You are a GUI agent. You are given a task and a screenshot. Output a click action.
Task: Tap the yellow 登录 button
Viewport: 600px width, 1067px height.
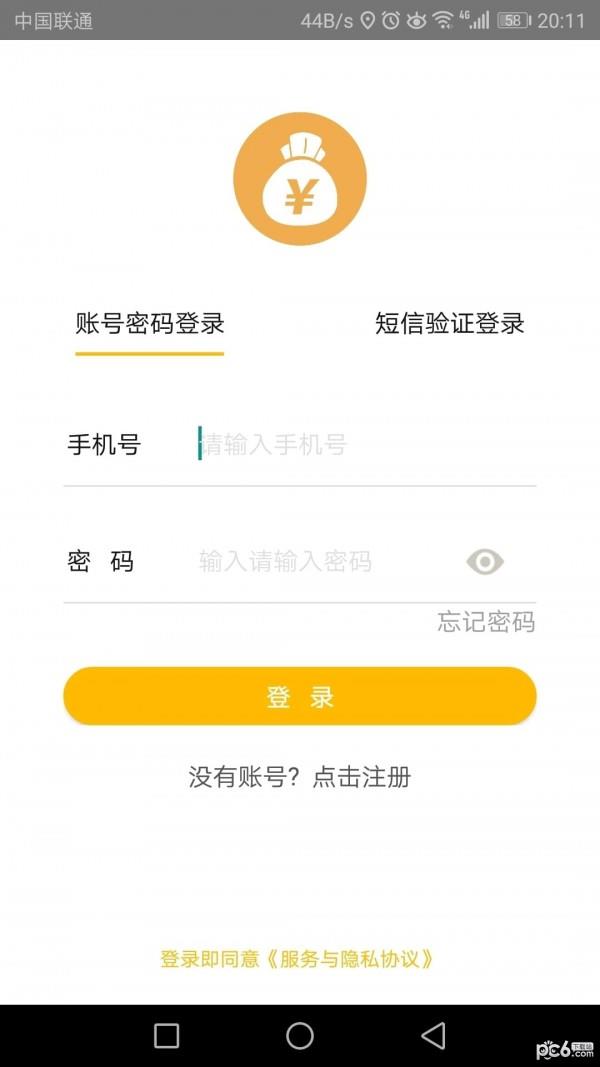pyautogui.click(x=300, y=696)
